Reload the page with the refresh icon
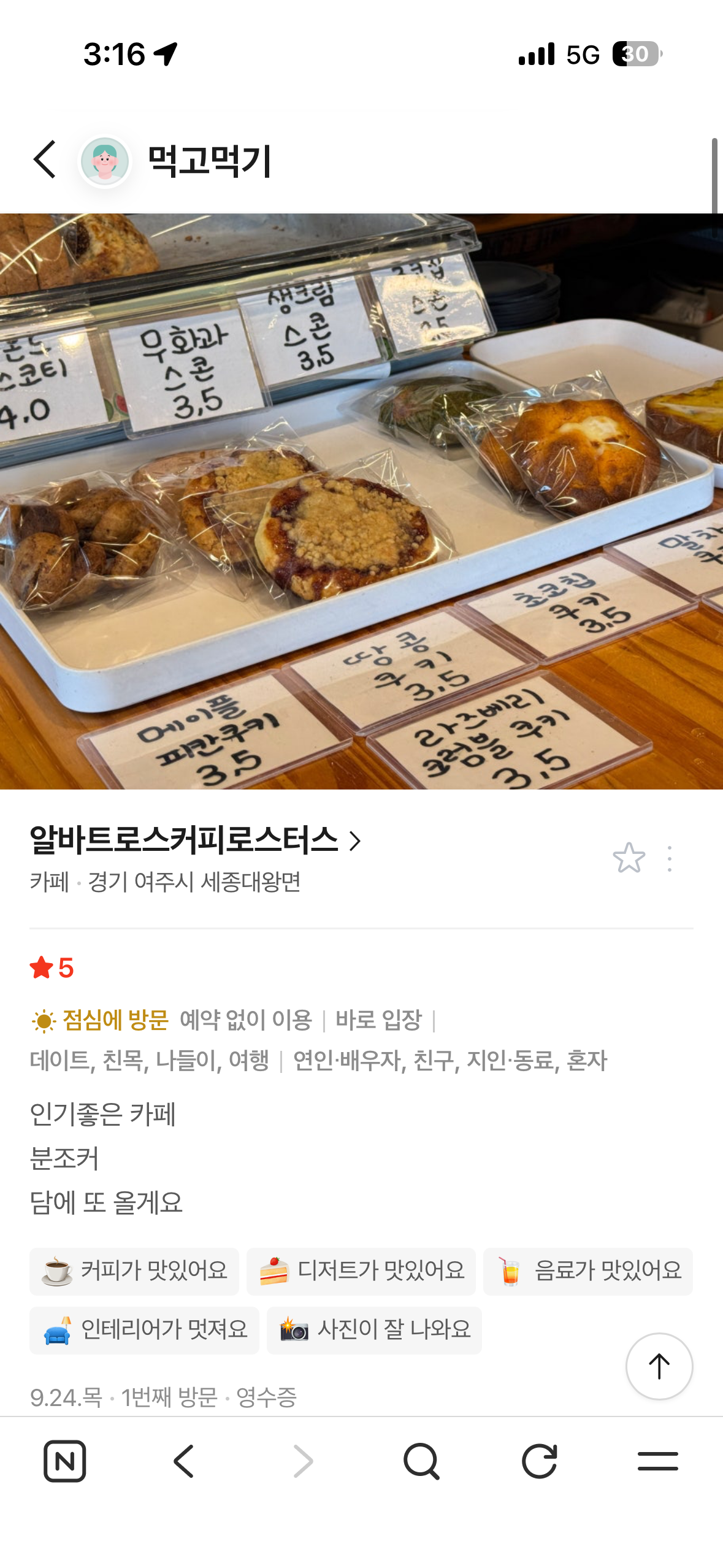Image resolution: width=723 pixels, height=1568 pixels. point(540,1461)
